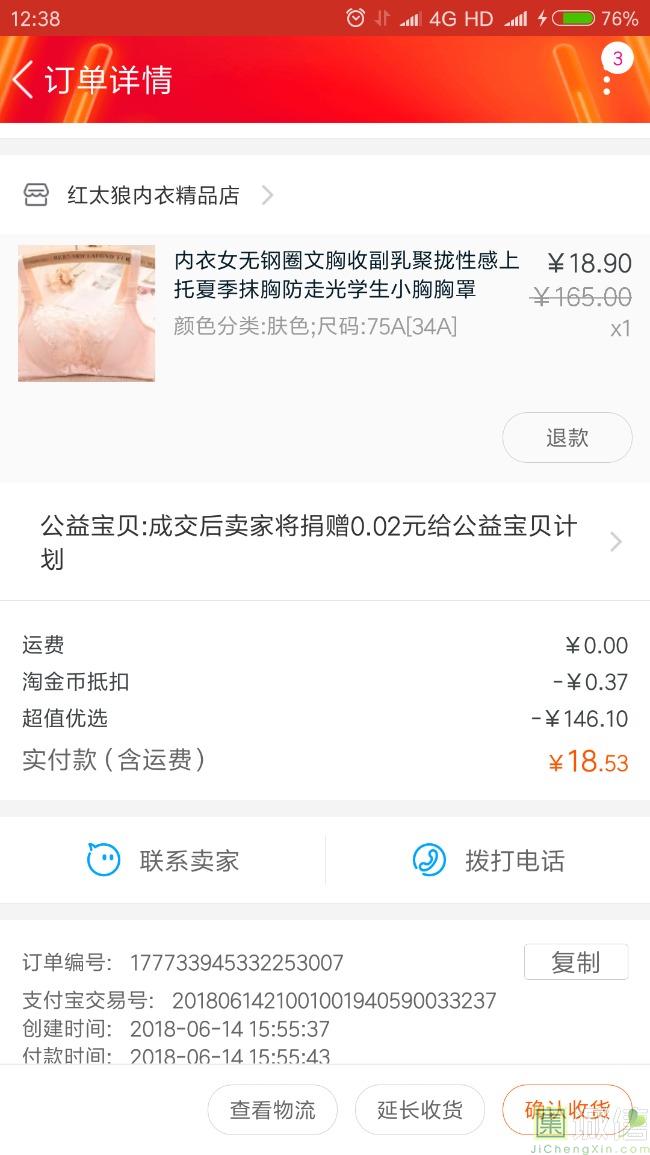Tap 联系卖家 to message the seller
Screen dimensions: 650x1155
pyautogui.click(x=163, y=860)
